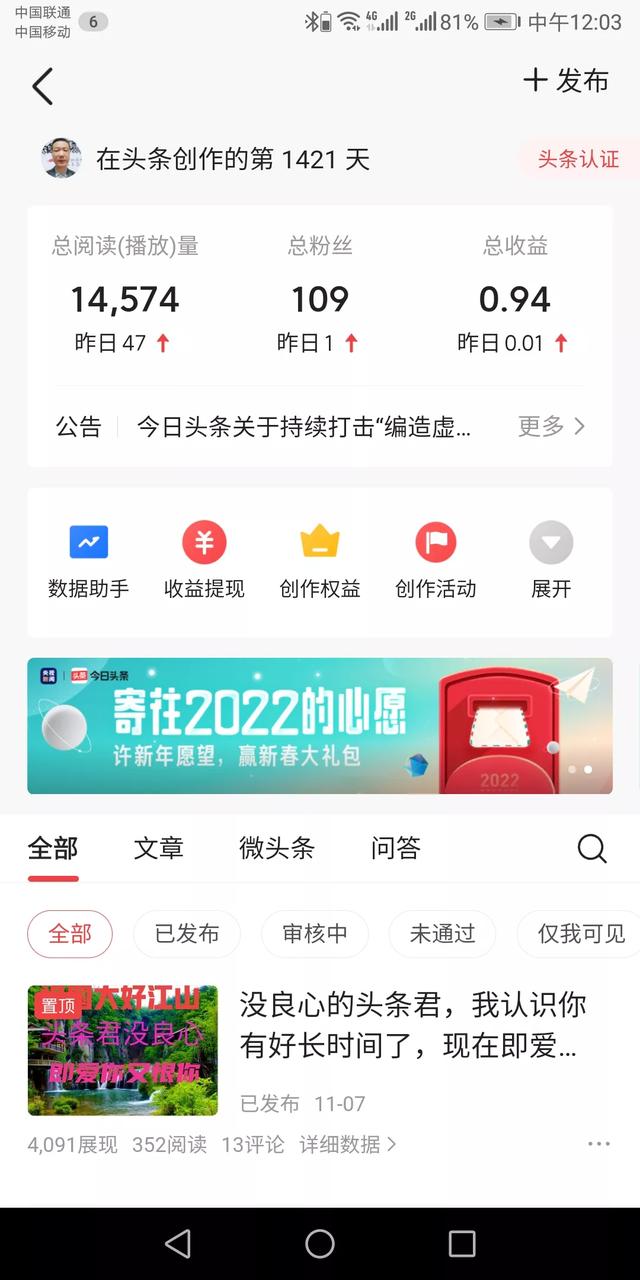Open 收益提现 earnings withdrawal
The width and height of the screenshot is (640, 1280).
[204, 561]
